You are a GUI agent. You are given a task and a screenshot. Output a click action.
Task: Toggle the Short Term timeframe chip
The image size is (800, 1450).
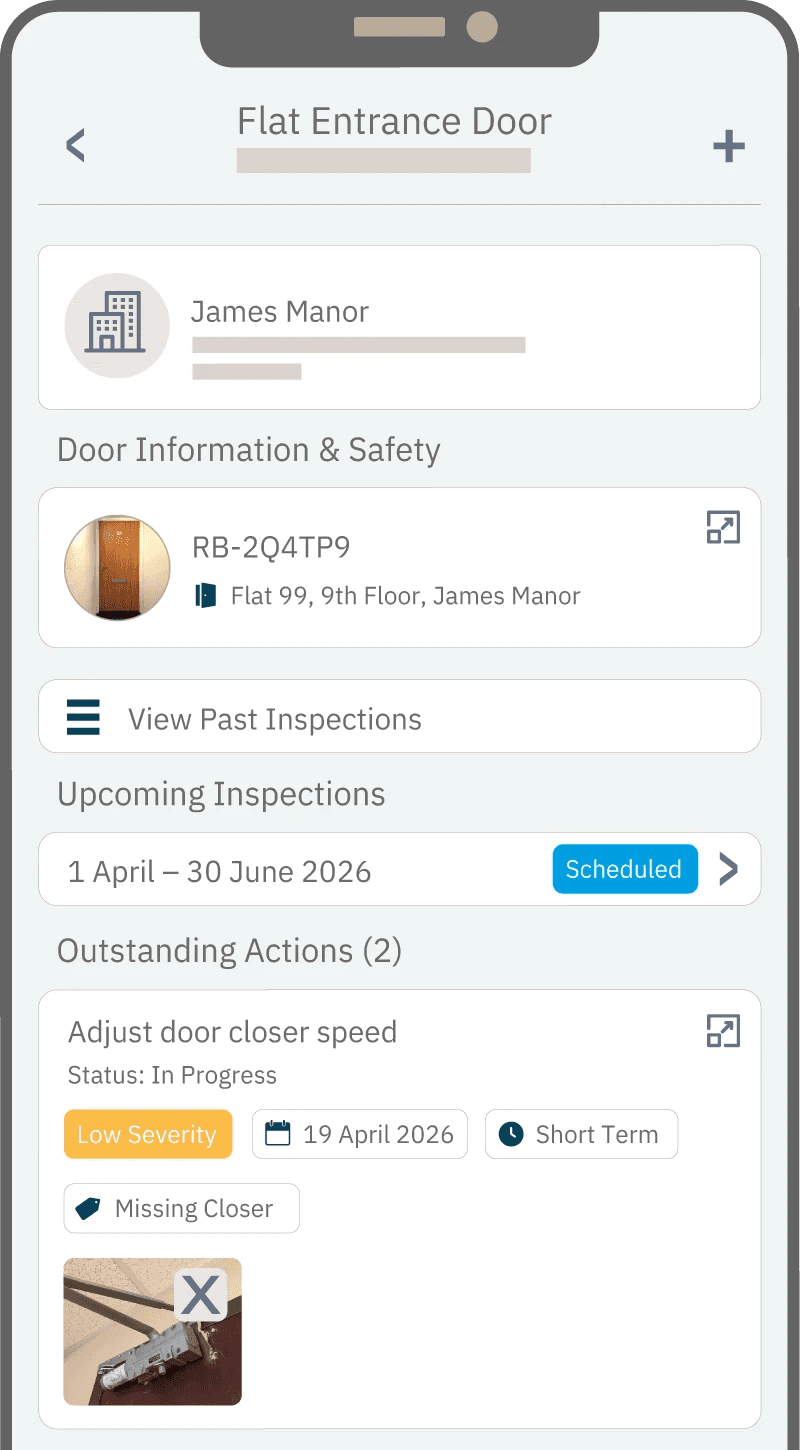click(x=581, y=1134)
